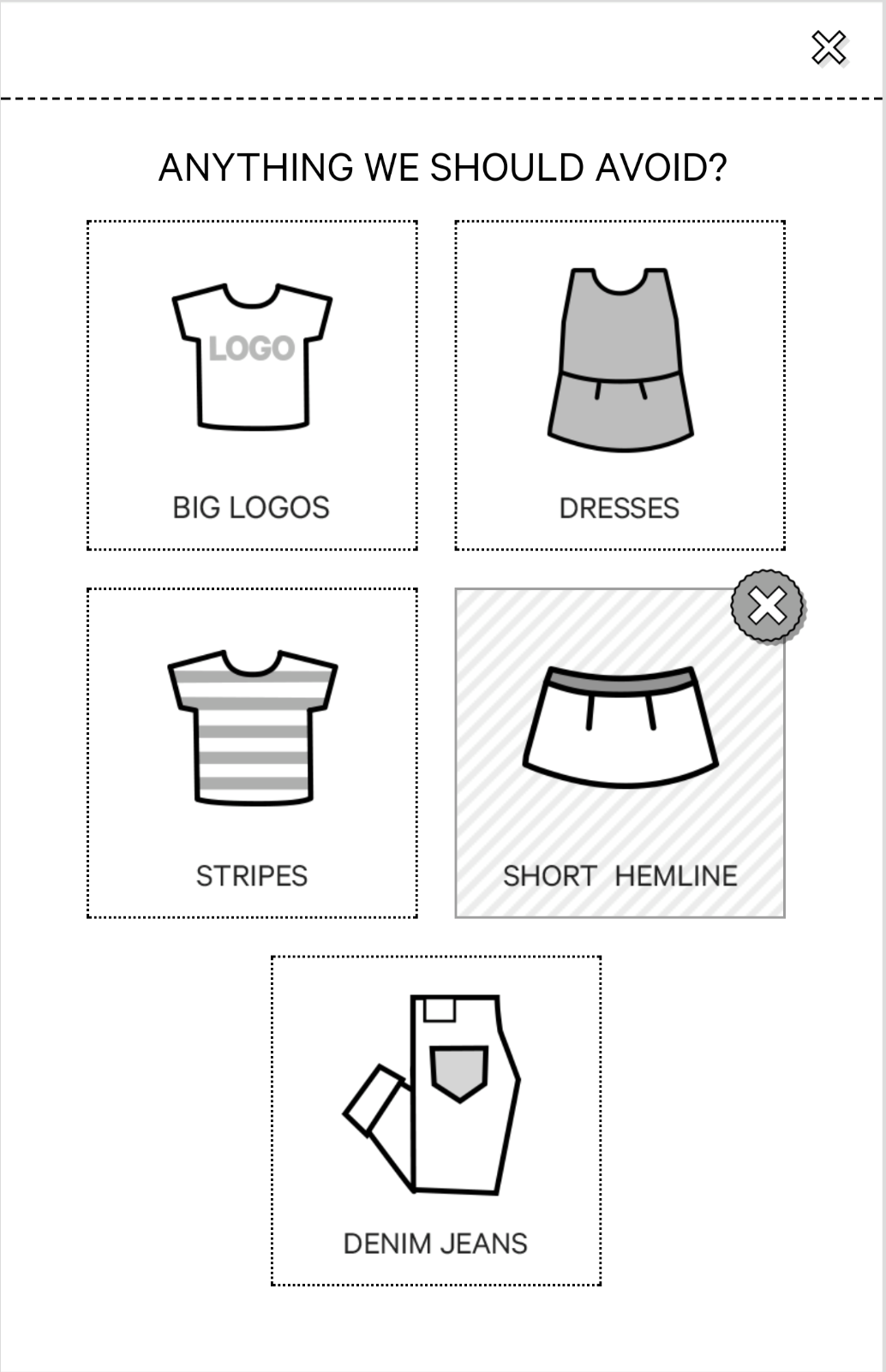Mark Stripes as something to avoid

point(252,753)
